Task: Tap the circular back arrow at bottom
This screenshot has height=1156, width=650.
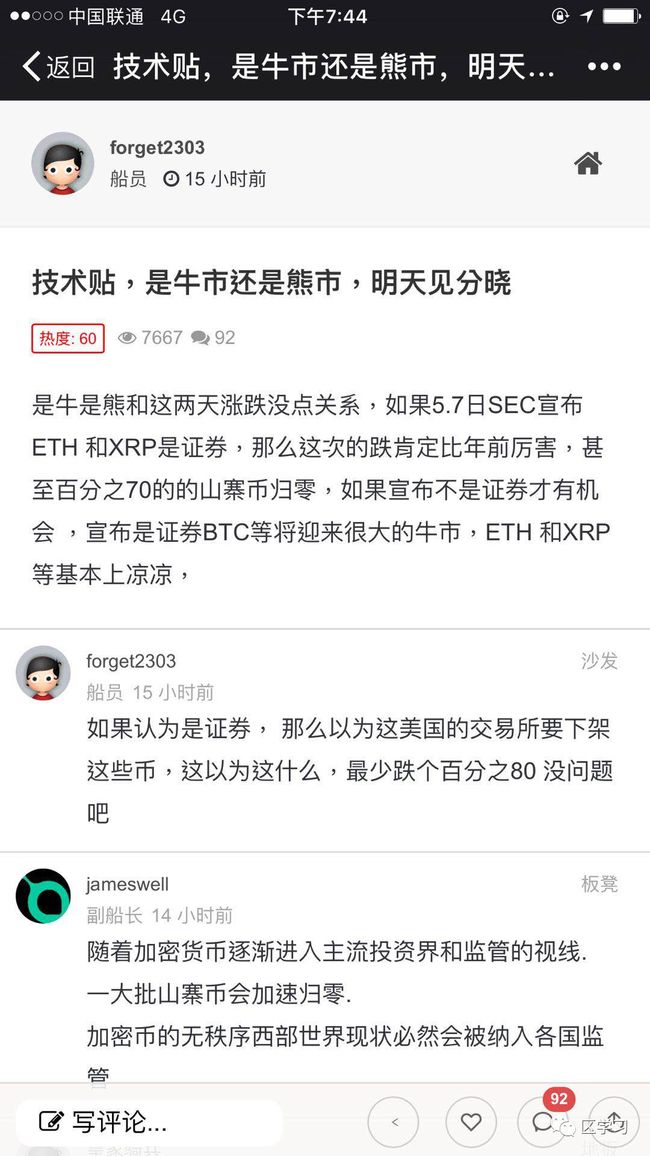Action: coord(394,1122)
